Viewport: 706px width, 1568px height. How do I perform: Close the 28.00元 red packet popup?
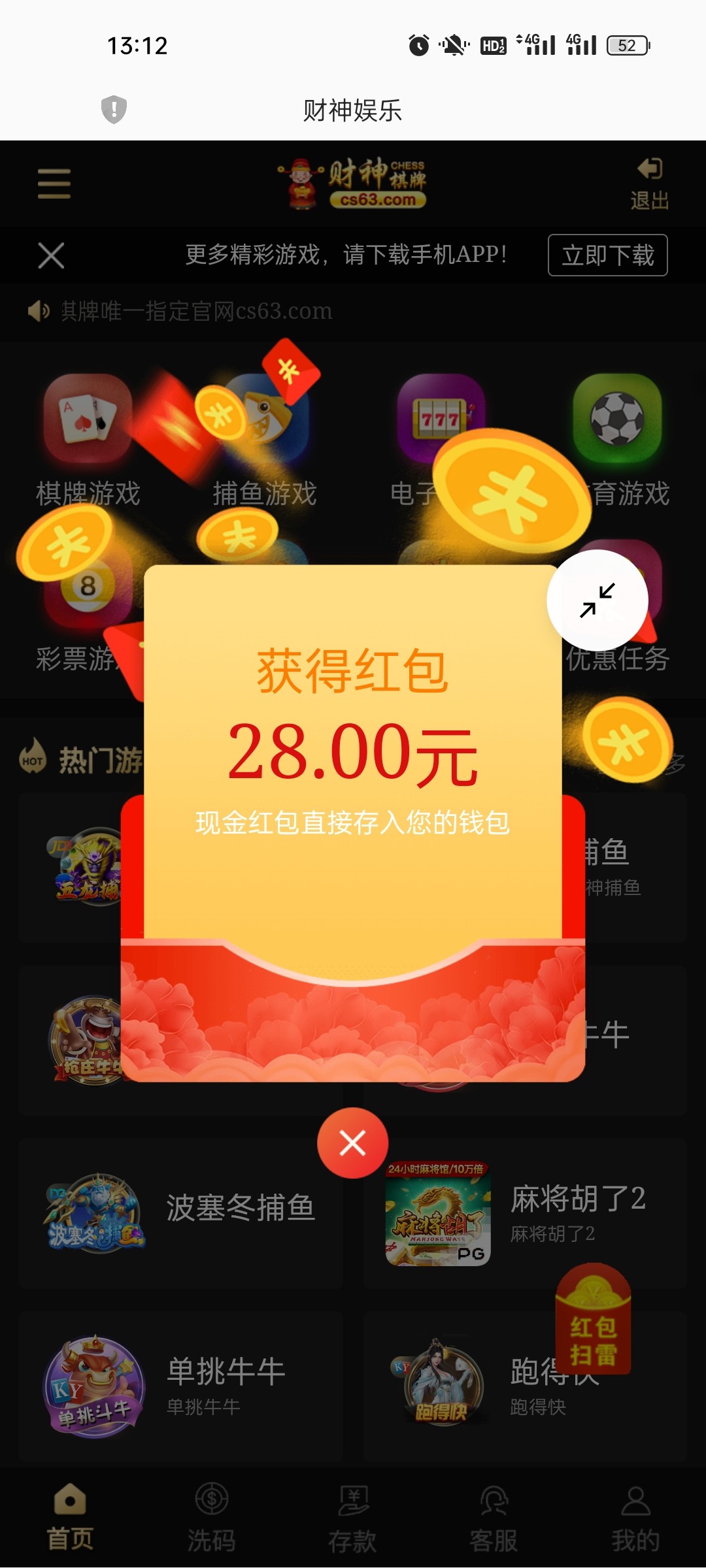tap(353, 1143)
